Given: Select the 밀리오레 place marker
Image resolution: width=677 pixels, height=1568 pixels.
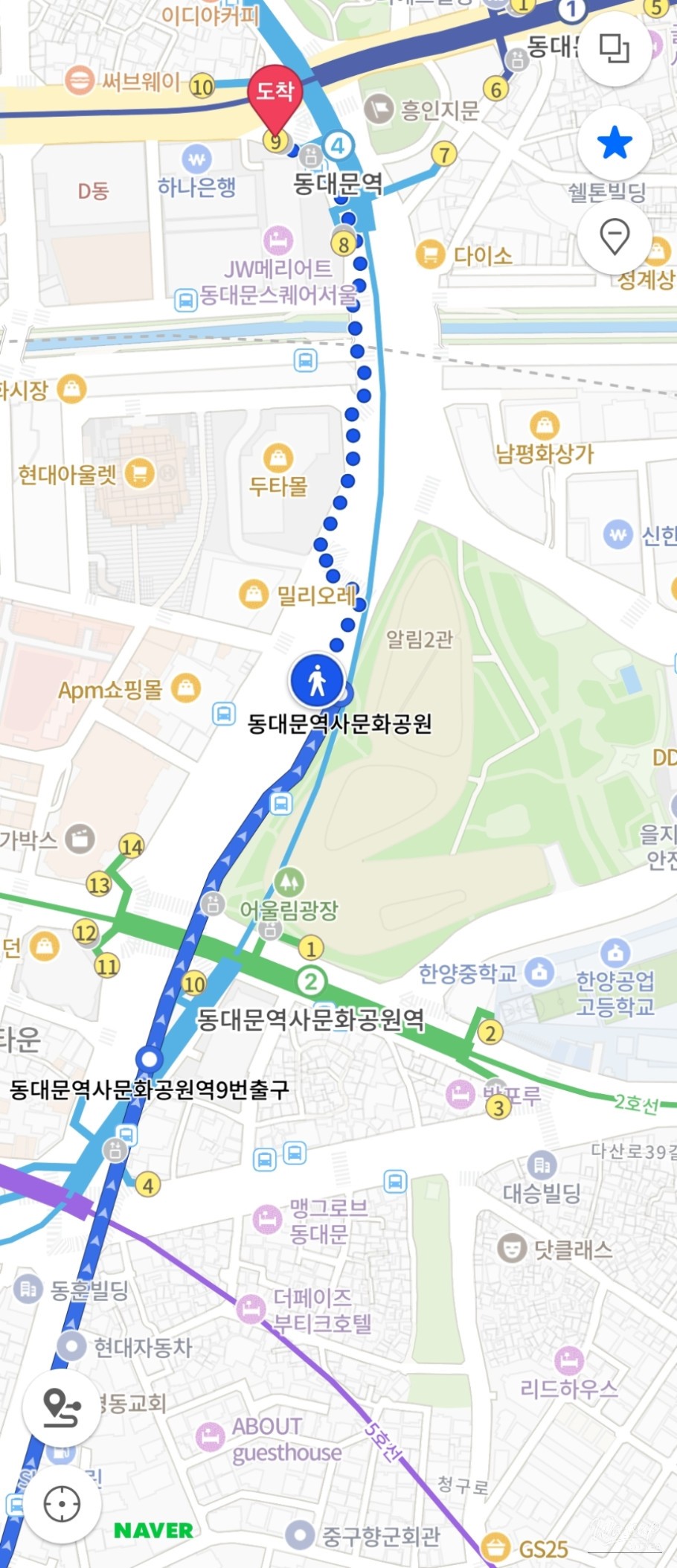Looking at the screenshot, I should [x=254, y=594].
